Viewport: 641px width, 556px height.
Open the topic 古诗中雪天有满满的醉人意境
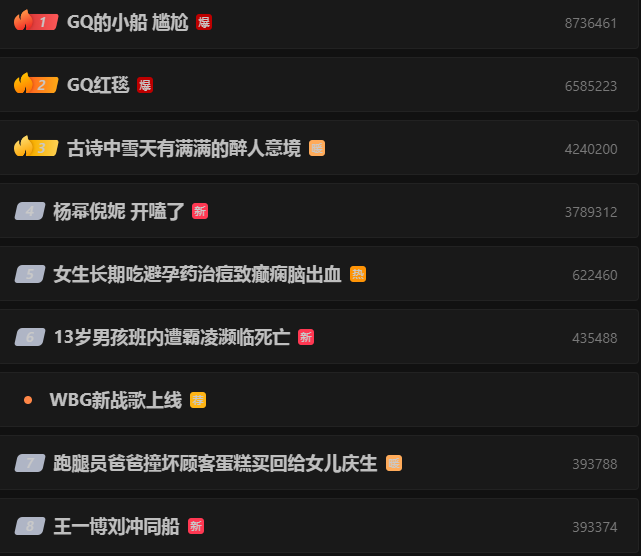pyautogui.click(x=183, y=148)
